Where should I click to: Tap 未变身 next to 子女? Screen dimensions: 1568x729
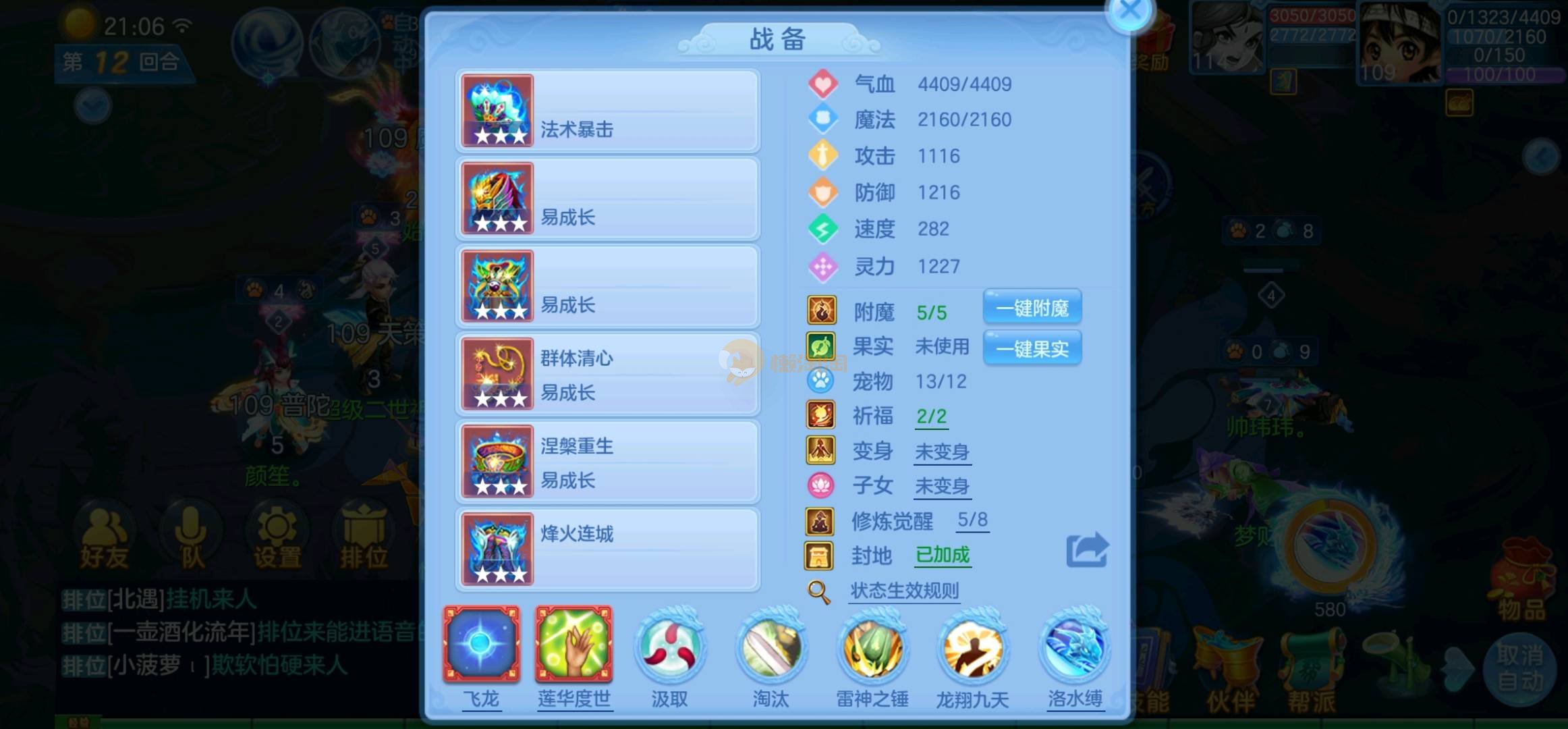(942, 486)
